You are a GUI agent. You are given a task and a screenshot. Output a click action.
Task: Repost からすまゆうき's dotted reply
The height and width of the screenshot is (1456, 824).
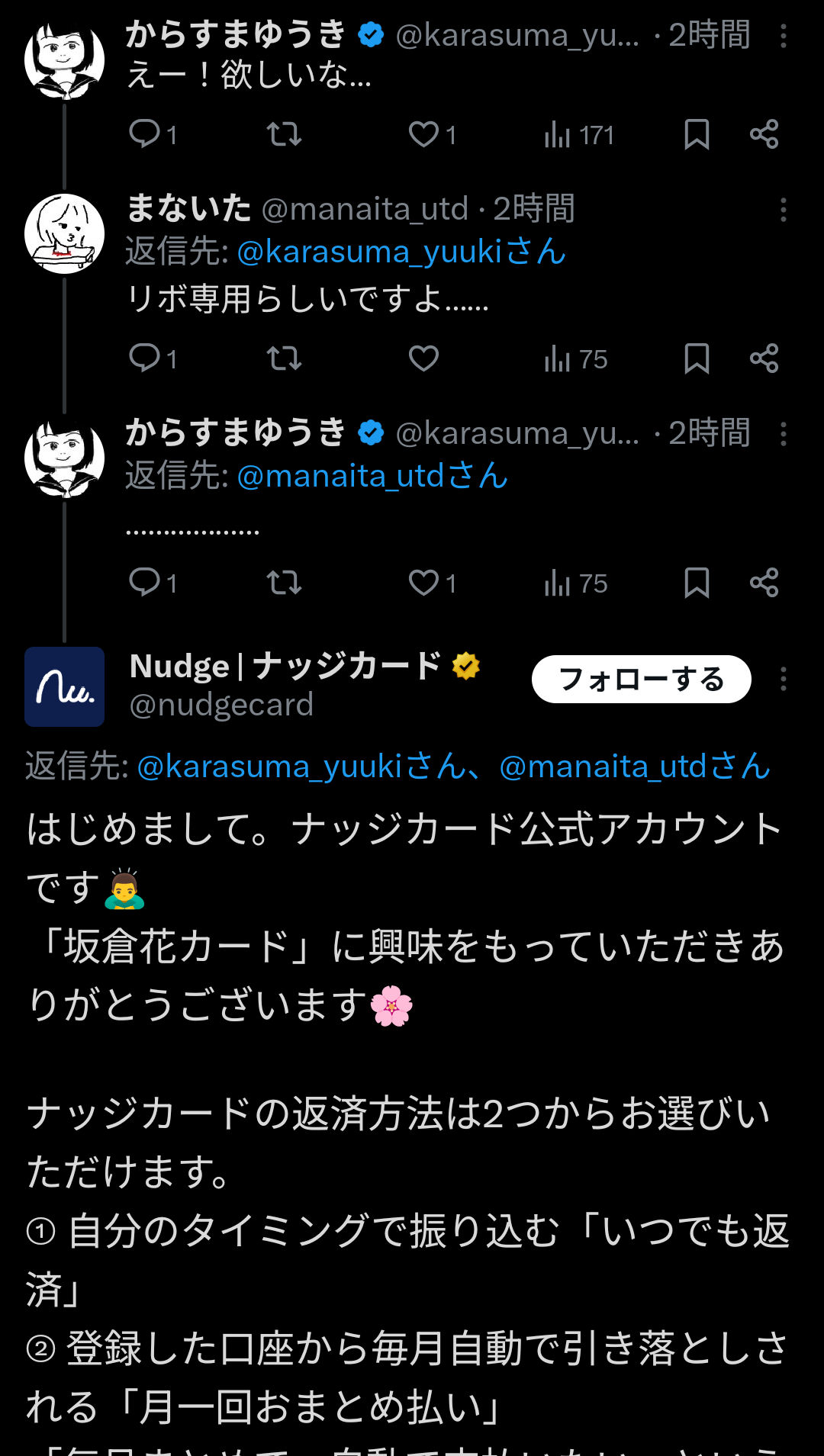pos(284,583)
